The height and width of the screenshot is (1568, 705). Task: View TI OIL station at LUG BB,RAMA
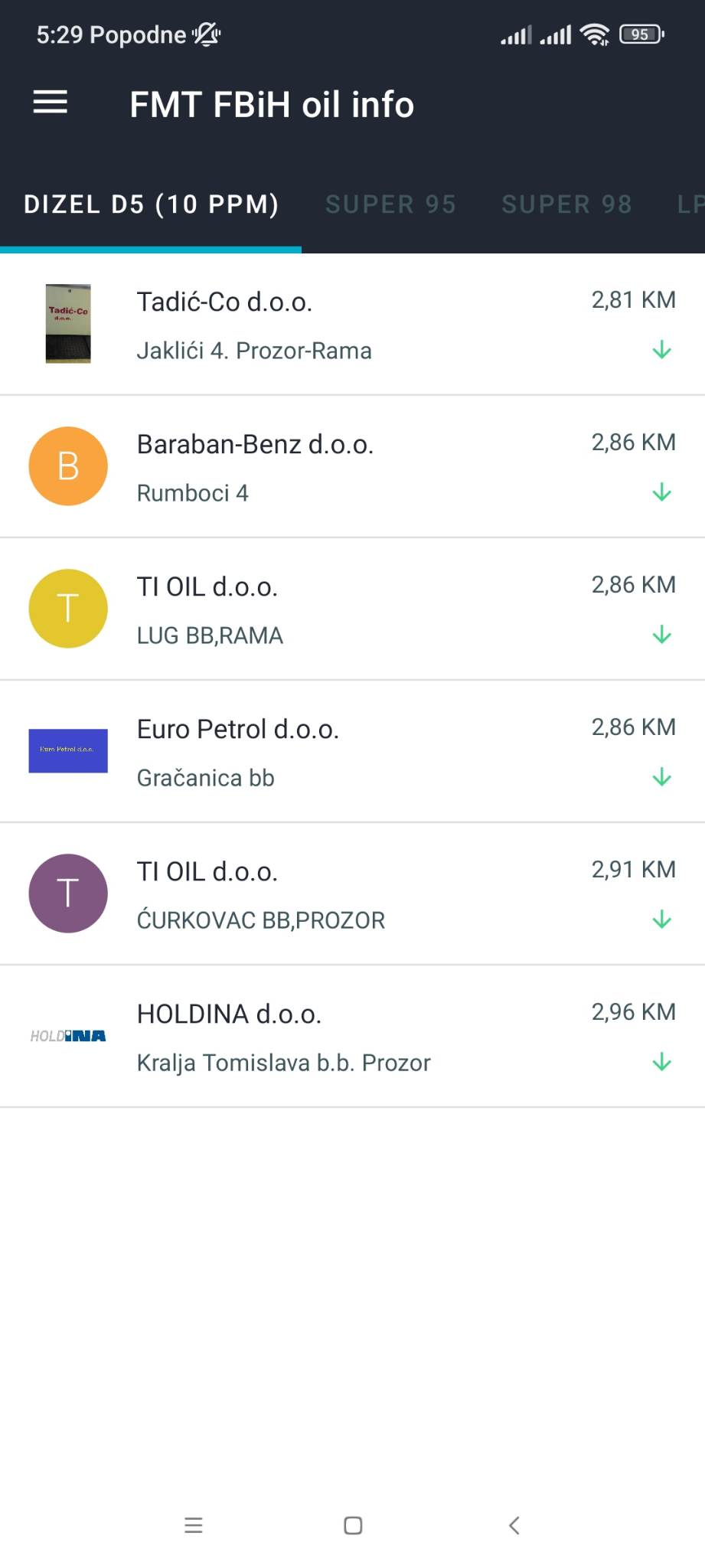(352, 609)
